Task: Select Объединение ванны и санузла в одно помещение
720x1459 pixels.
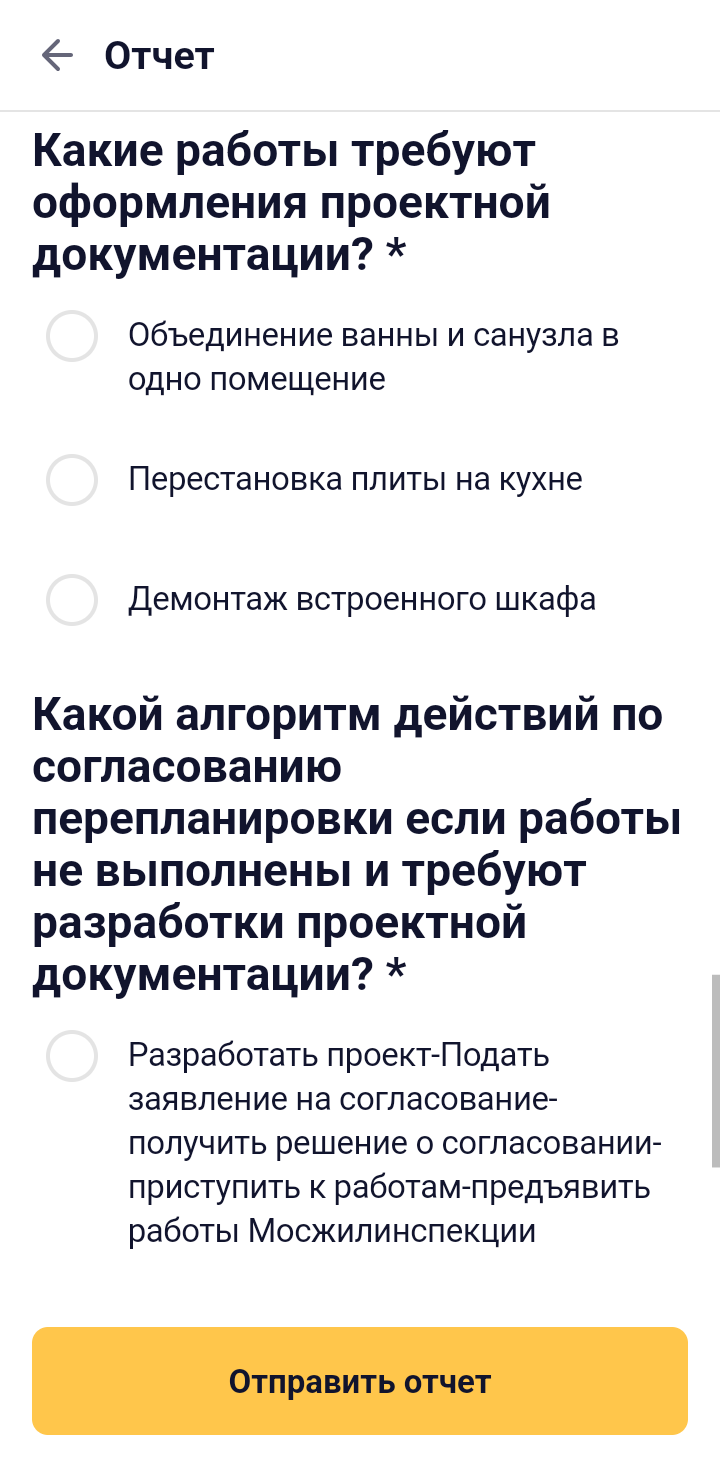Action: click(72, 336)
